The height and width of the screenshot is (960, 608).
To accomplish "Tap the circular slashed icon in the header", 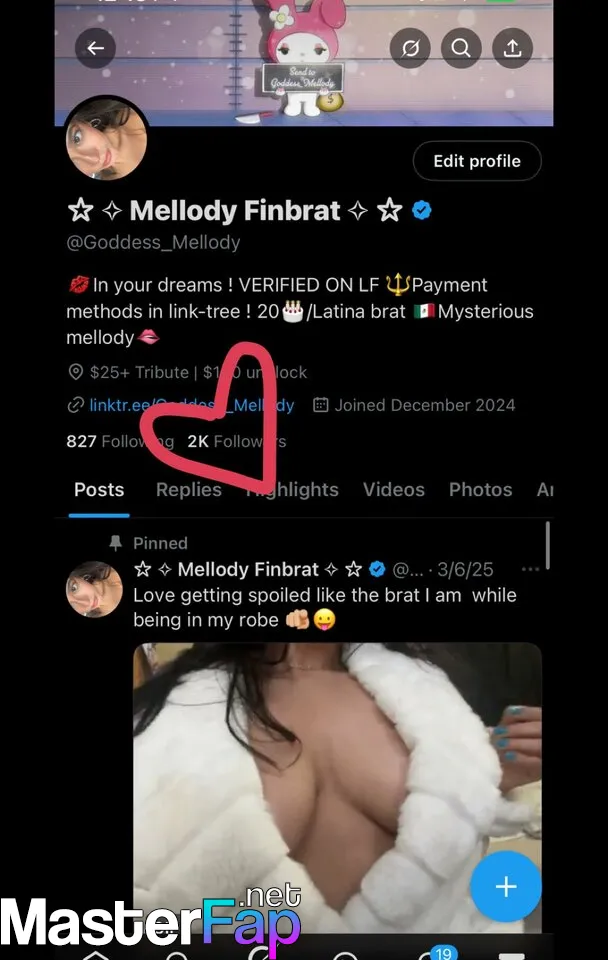I will tap(409, 48).
